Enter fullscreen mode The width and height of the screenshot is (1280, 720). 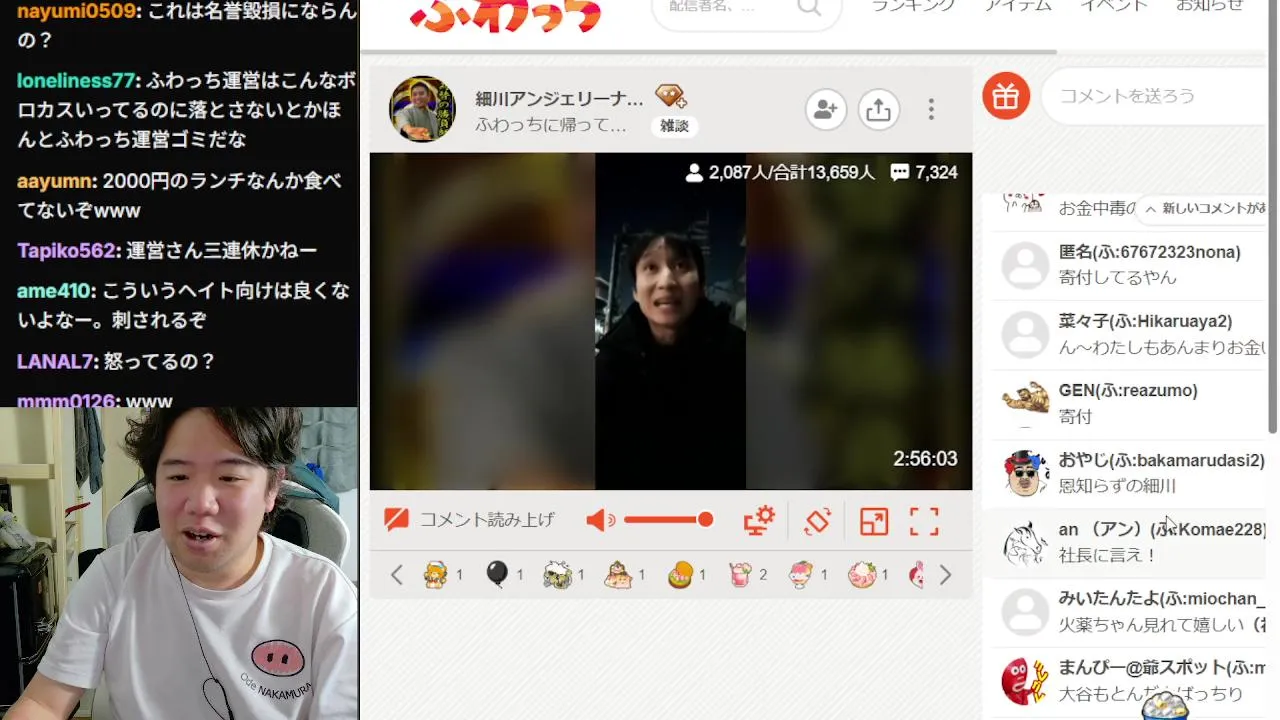tap(924, 521)
